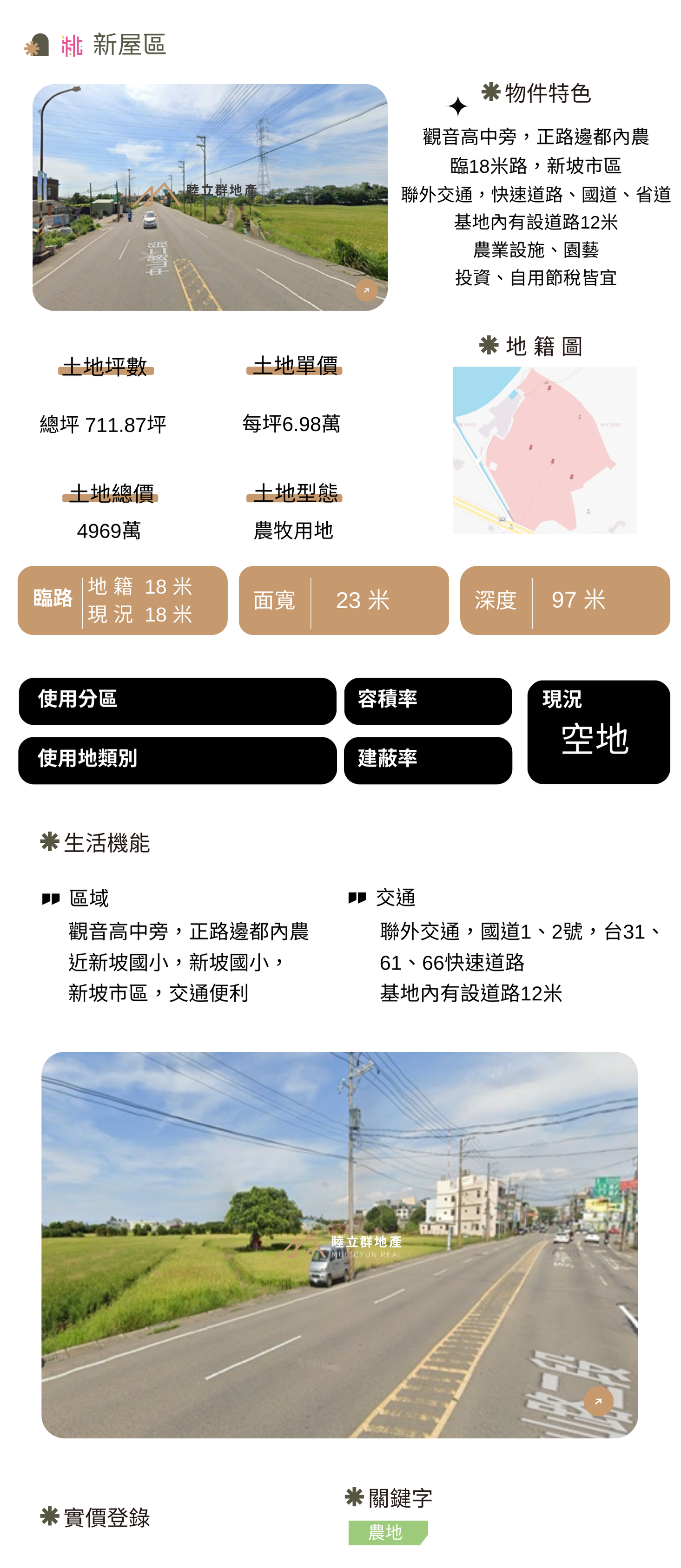Open the 地籍圖 map image
The height and width of the screenshot is (1568, 681).
click(544, 450)
